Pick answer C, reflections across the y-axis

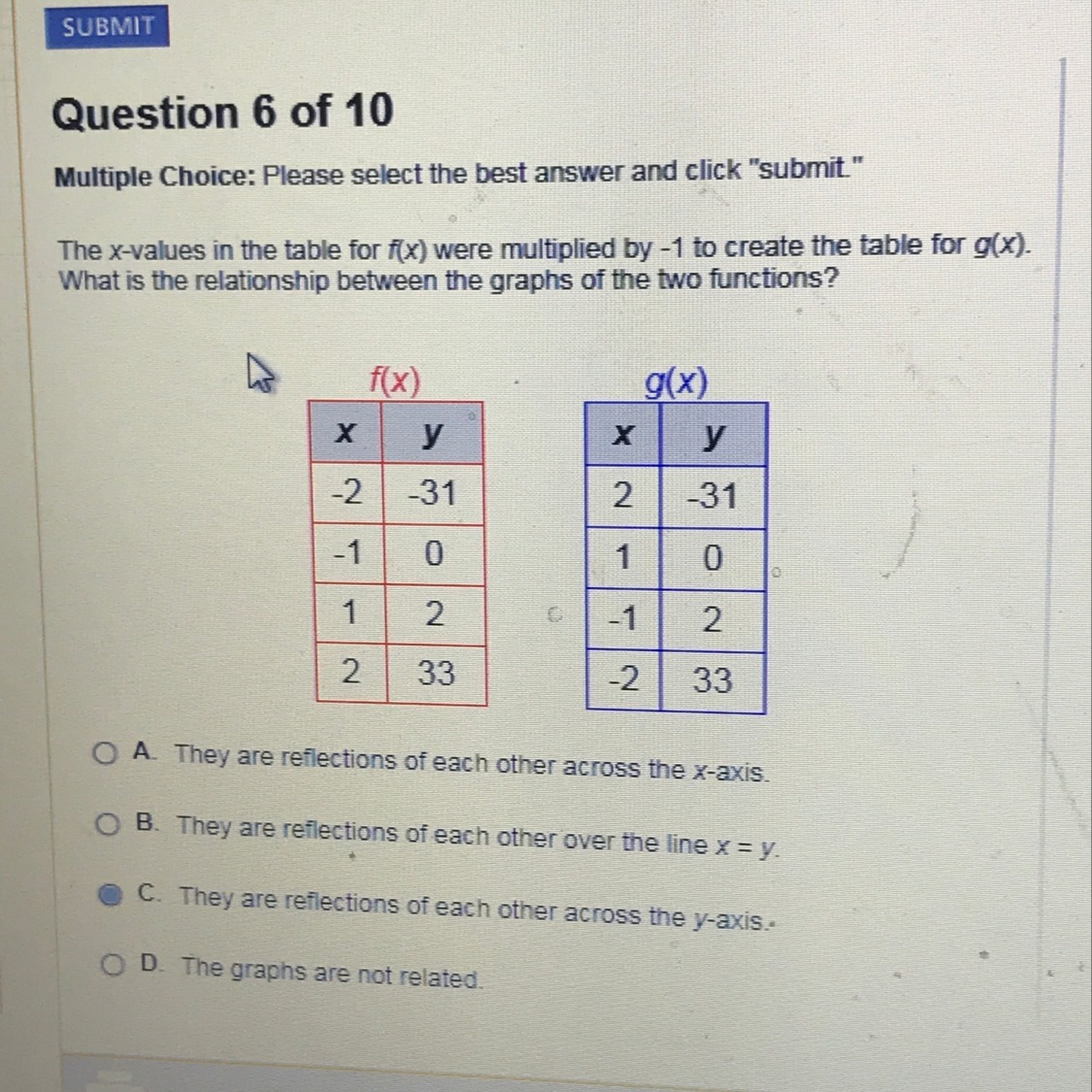click(110, 894)
